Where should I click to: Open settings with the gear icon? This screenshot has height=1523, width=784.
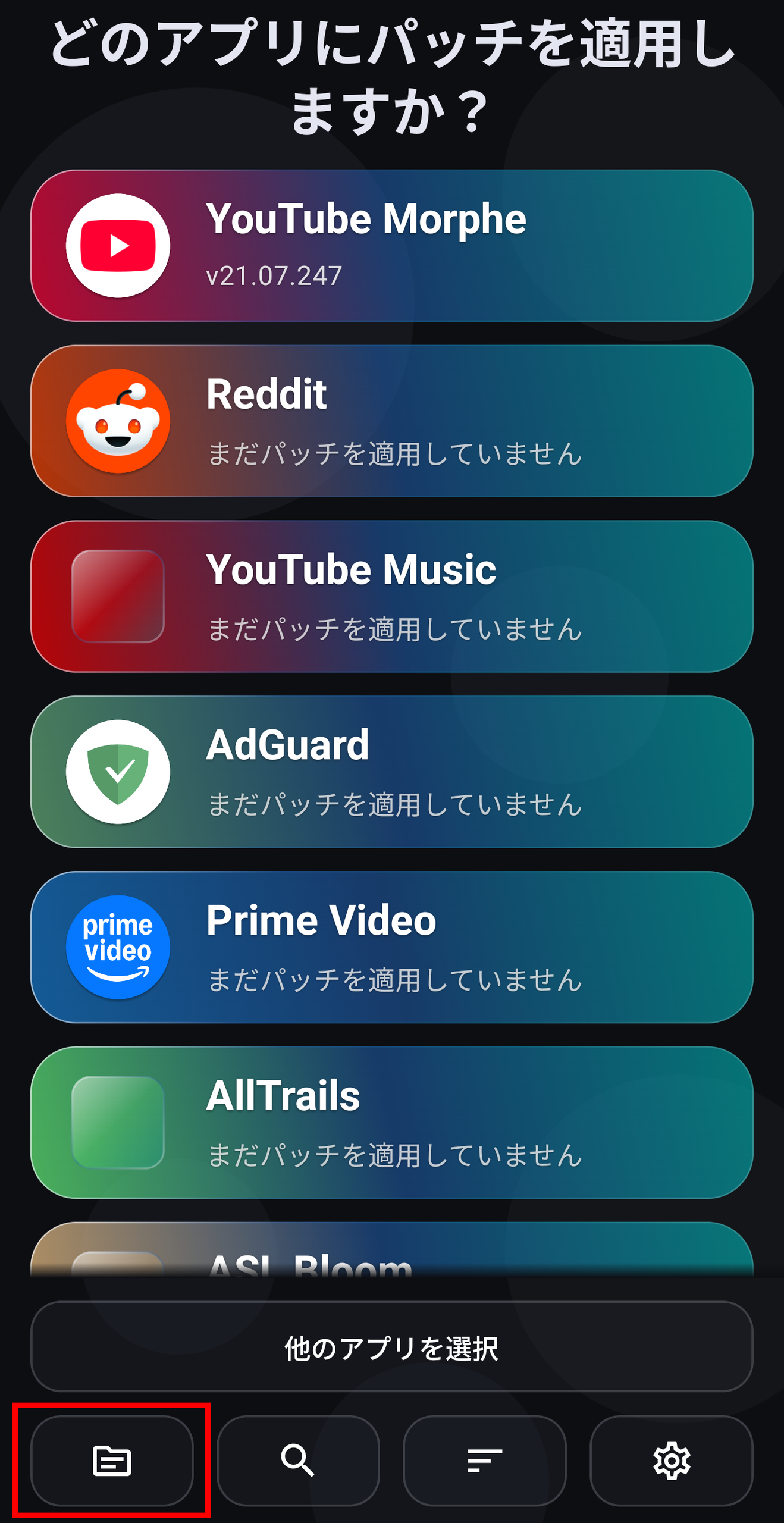[672, 1461]
